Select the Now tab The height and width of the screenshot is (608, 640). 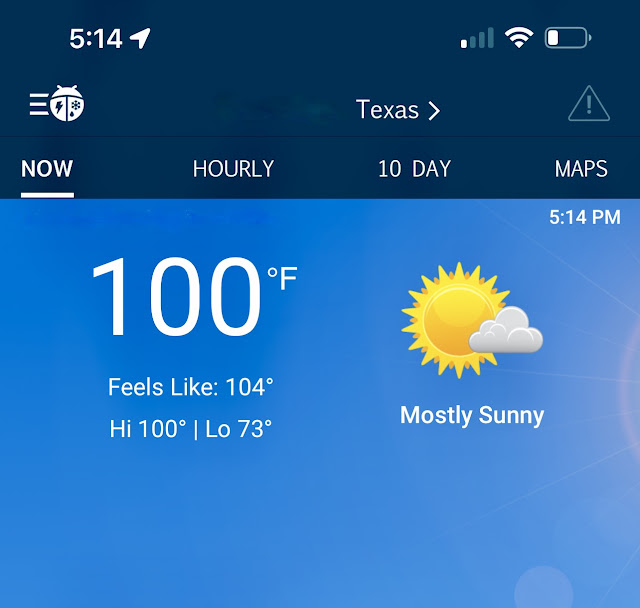pyautogui.click(x=47, y=168)
